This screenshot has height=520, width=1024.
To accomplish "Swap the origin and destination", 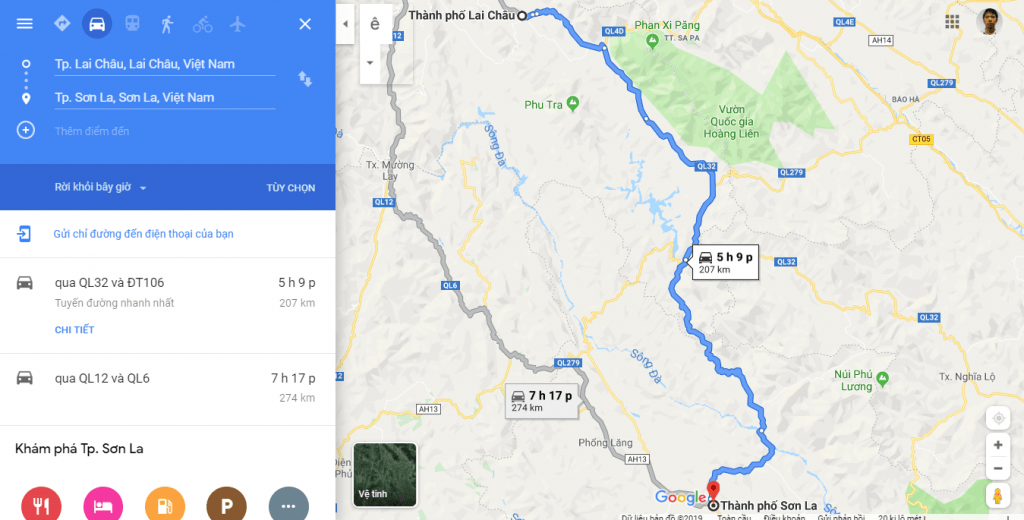I will pyautogui.click(x=304, y=78).
